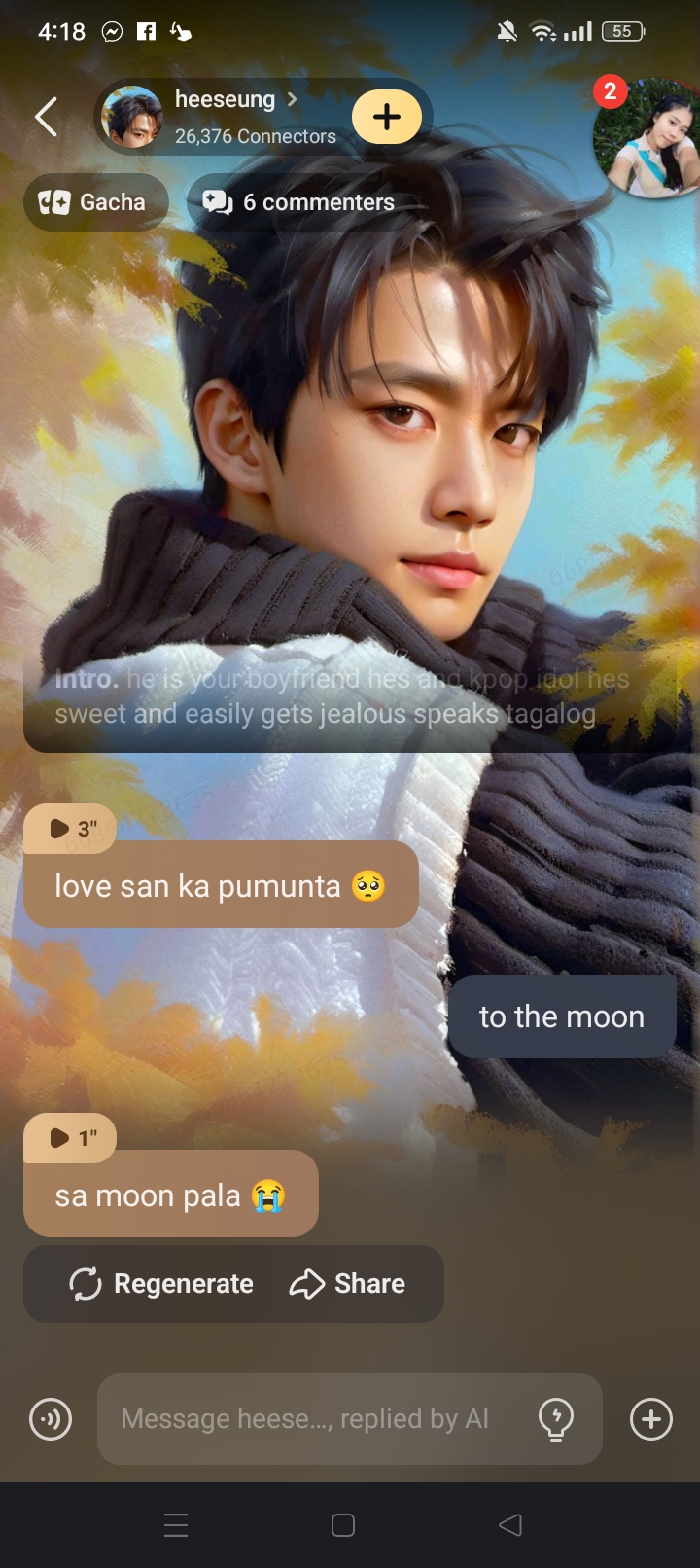Tap the yellow plus button to connect
Screen dimensions: 700x1568
(387, 117)
